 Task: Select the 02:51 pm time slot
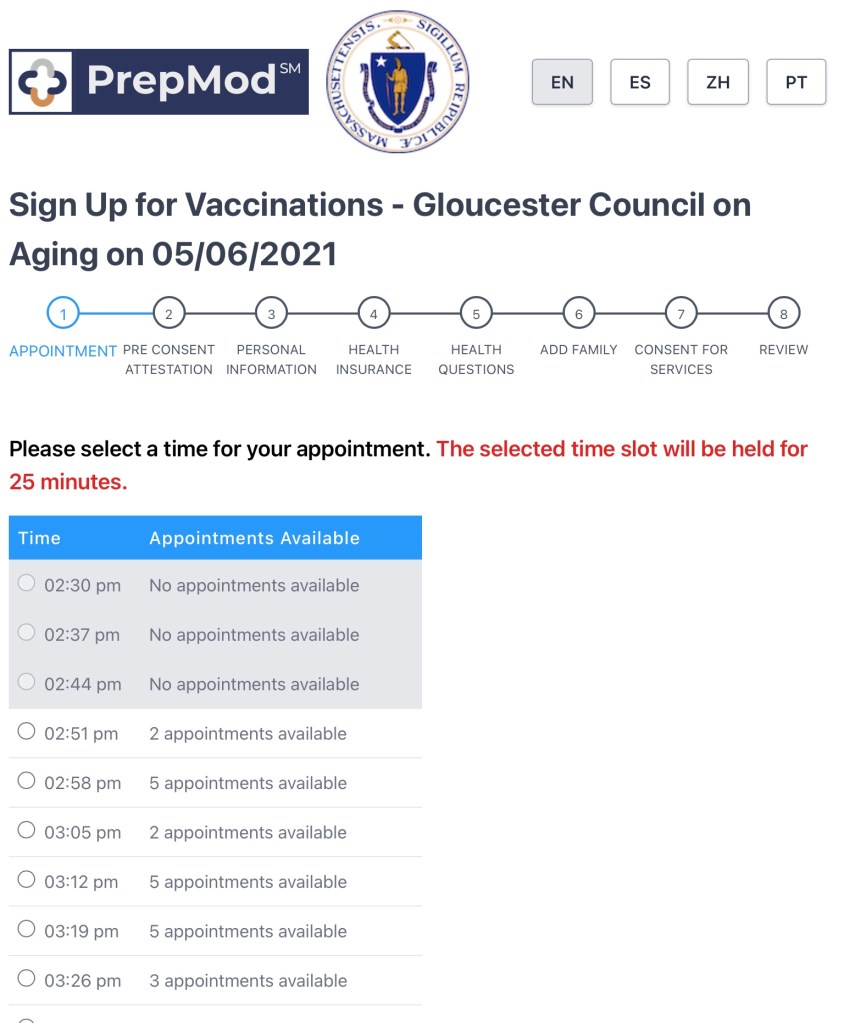(x=27, y=731)
